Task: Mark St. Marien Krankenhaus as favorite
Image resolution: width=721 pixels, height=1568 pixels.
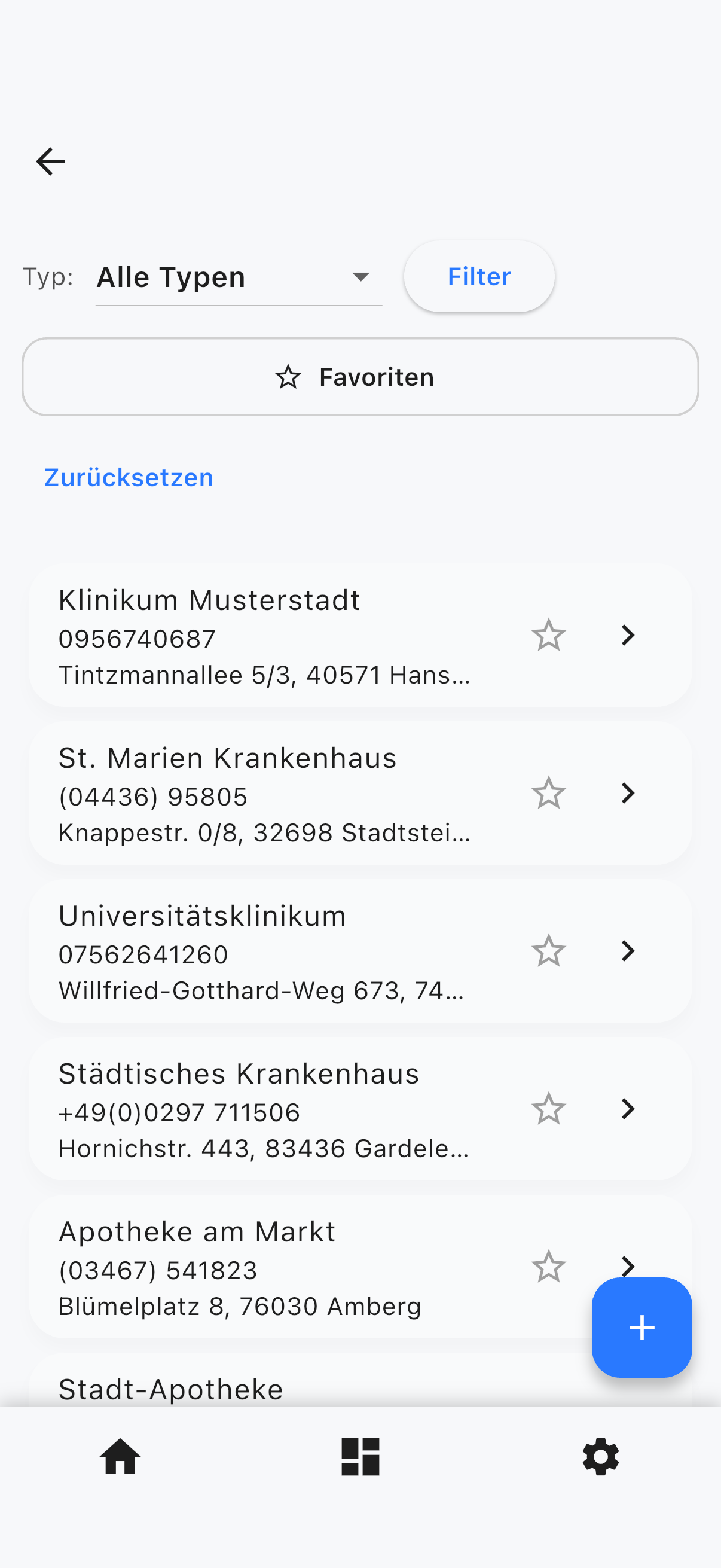Action: 548,792
